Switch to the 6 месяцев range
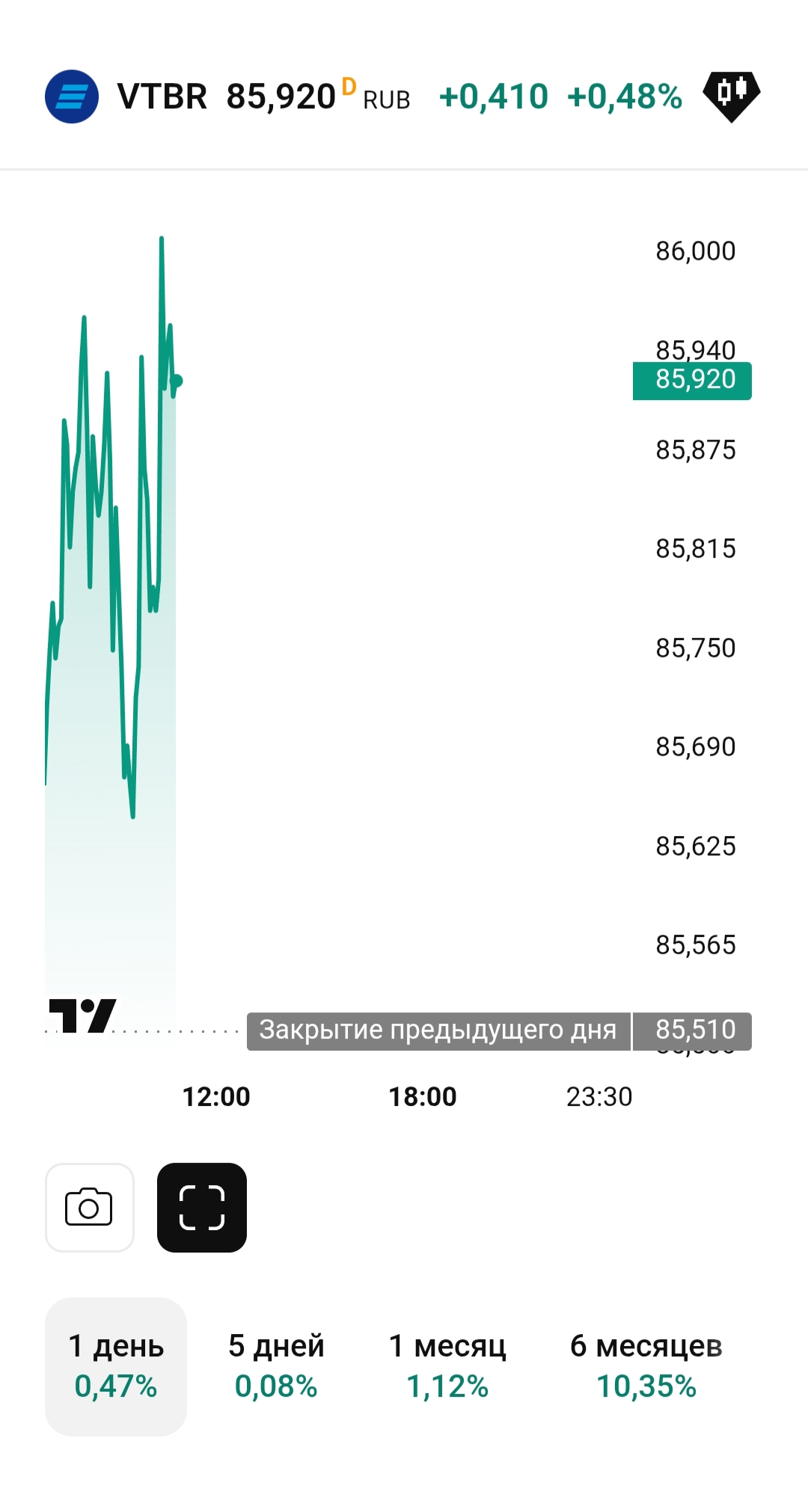Viewport: 808px width, 1512px height. (646, 1366)
